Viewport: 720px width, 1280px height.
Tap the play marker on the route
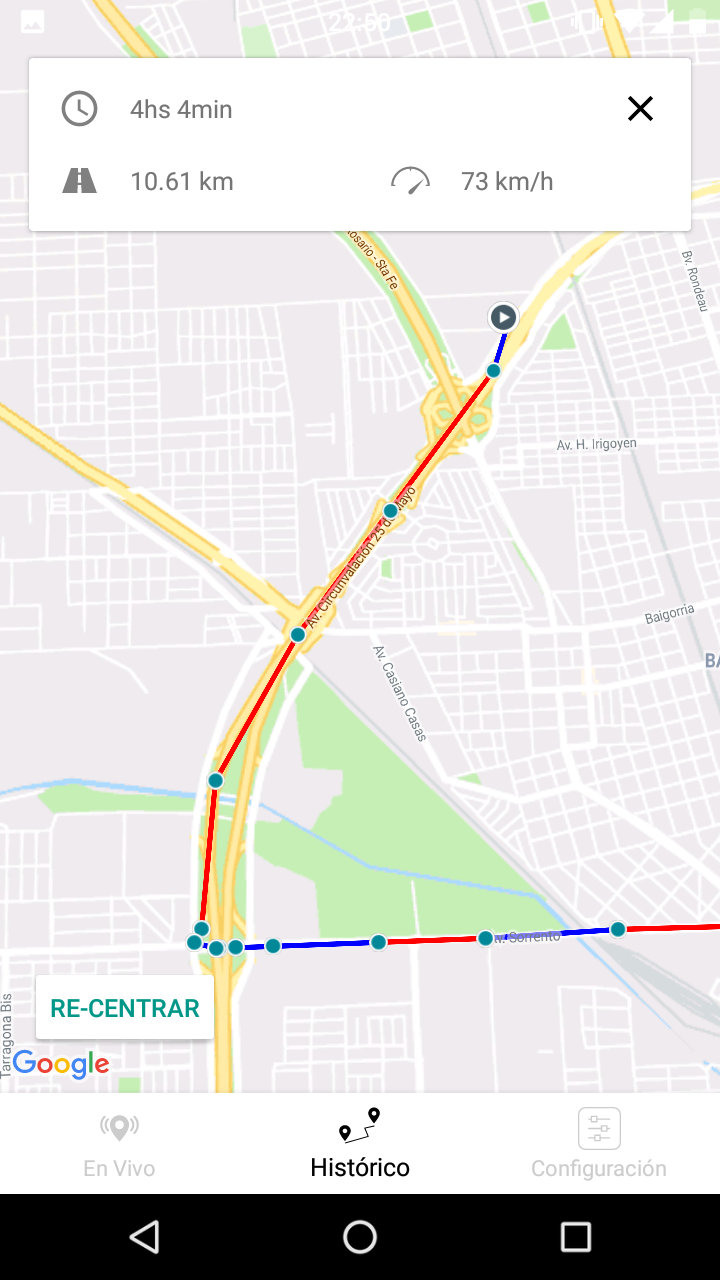pos(503,318)
